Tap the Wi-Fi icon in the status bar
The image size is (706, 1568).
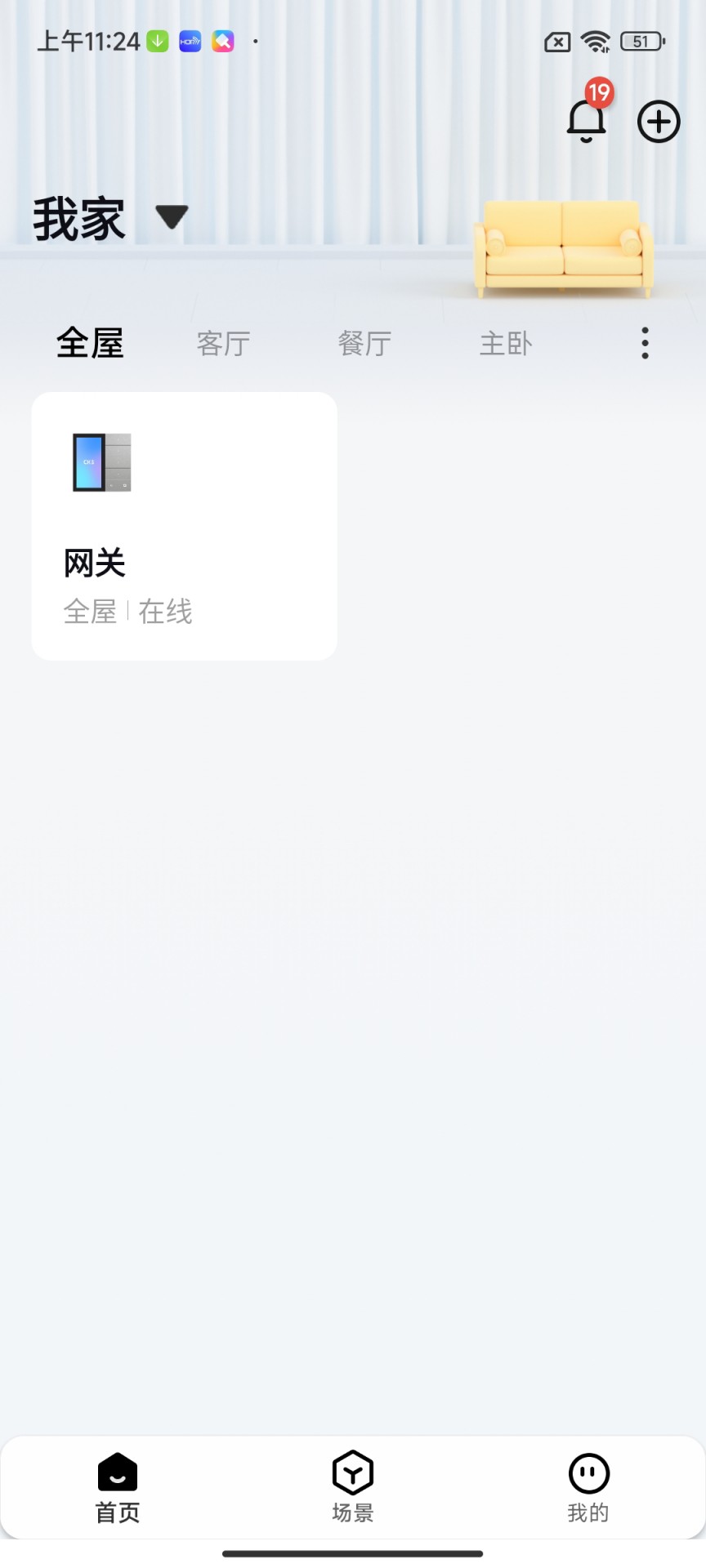coord(596,40)
